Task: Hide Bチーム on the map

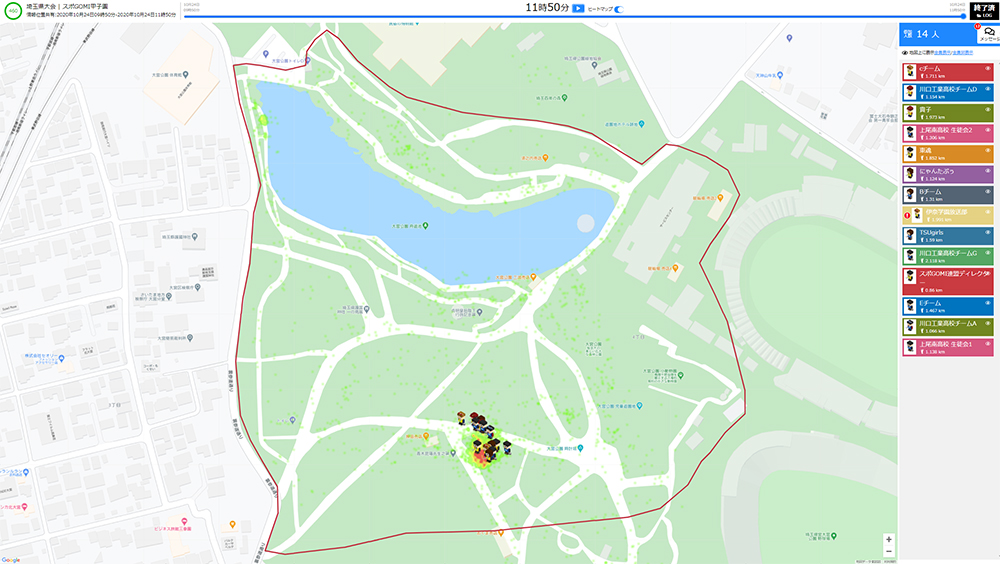Action: (x=987, y=191)
